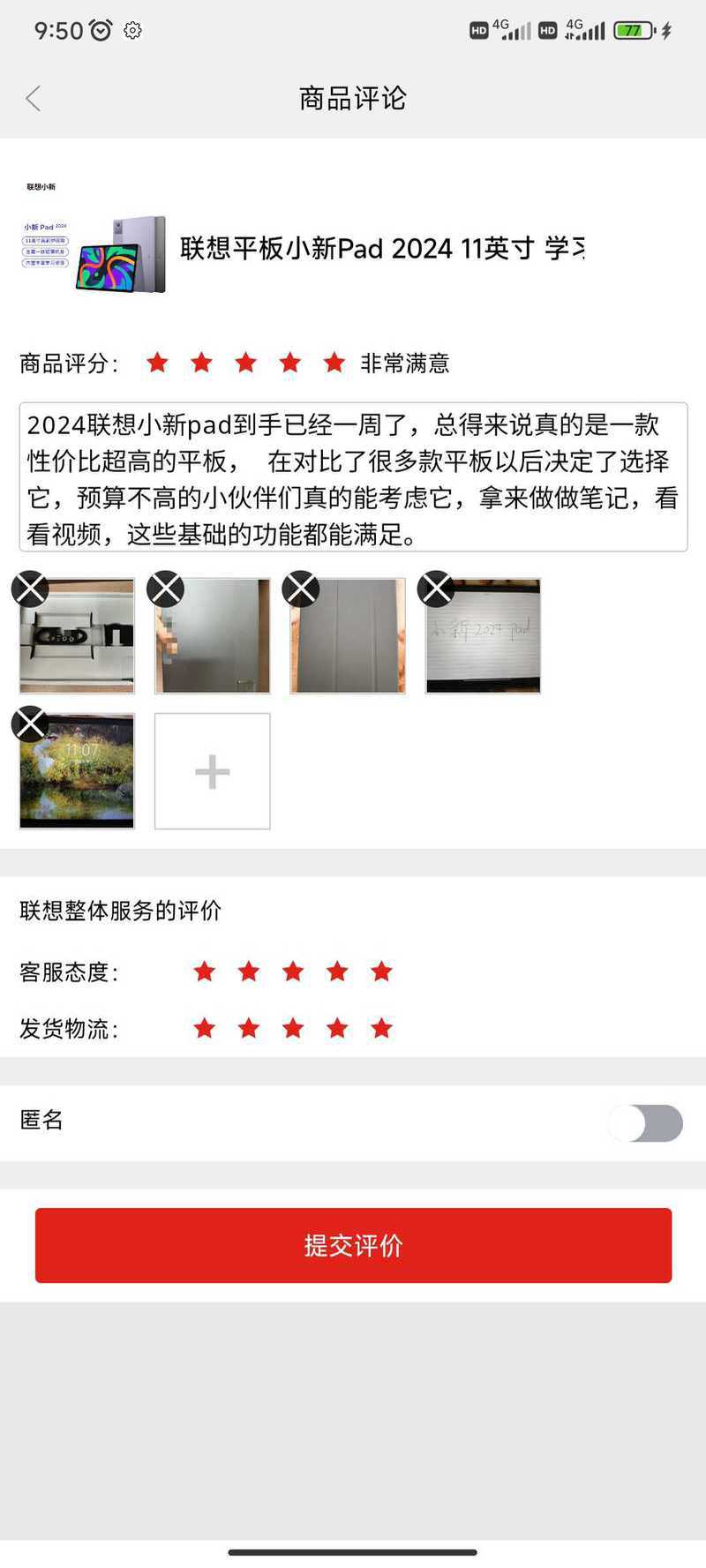706x1568 pixels.
Task: Submit the review with 提交评价
Action: (353, 1245)
